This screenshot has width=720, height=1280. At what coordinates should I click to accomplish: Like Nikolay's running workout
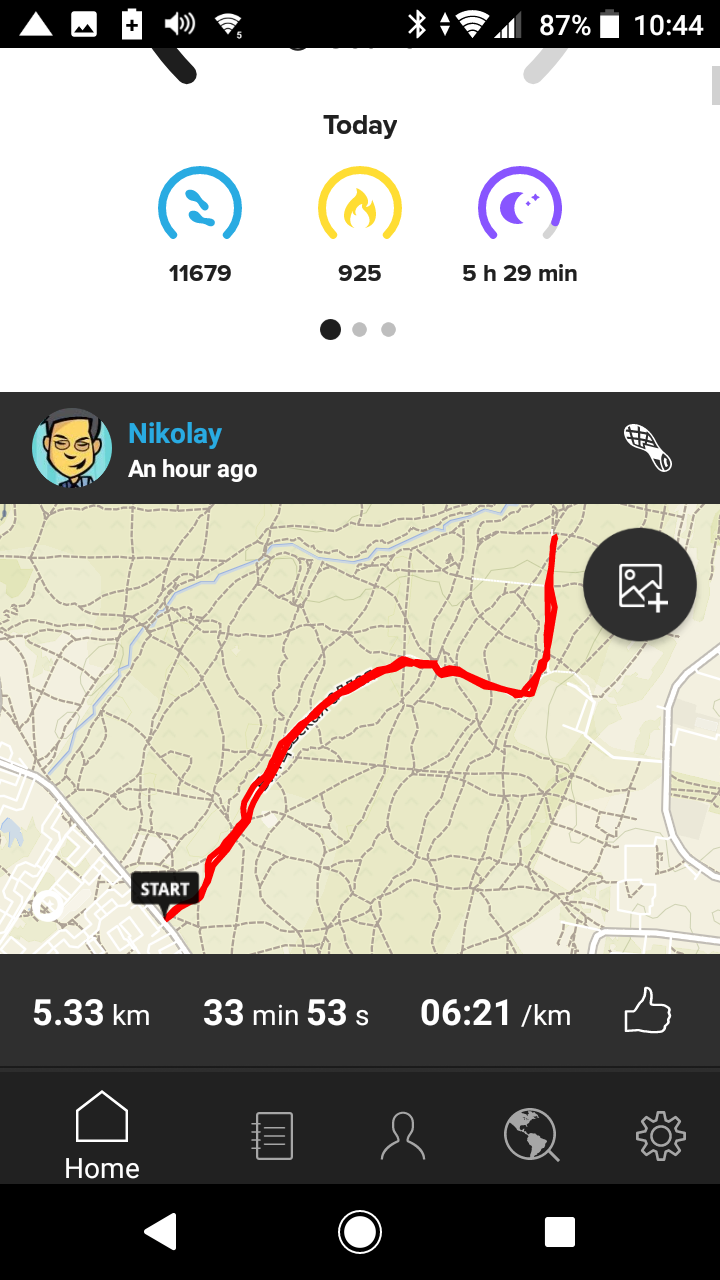(x=647, y=1011)
